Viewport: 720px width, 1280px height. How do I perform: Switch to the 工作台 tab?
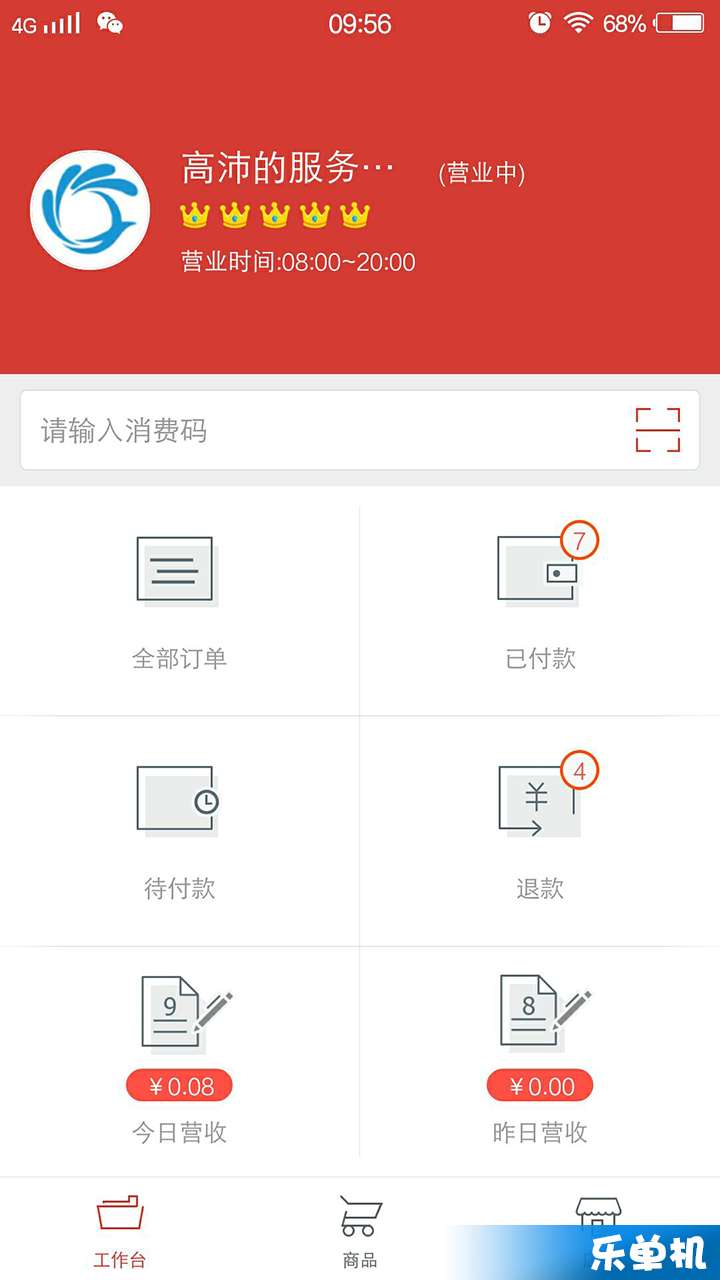click(x=120, y=1230)
